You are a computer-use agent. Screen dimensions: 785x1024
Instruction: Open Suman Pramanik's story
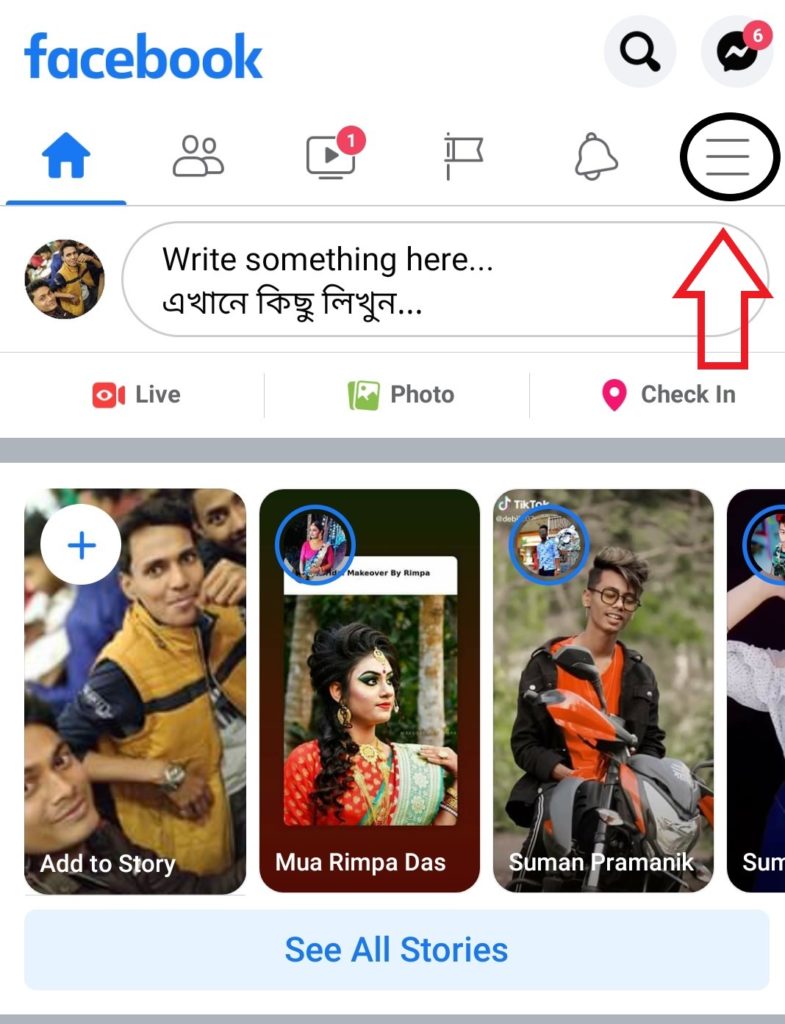pos(603,690)
